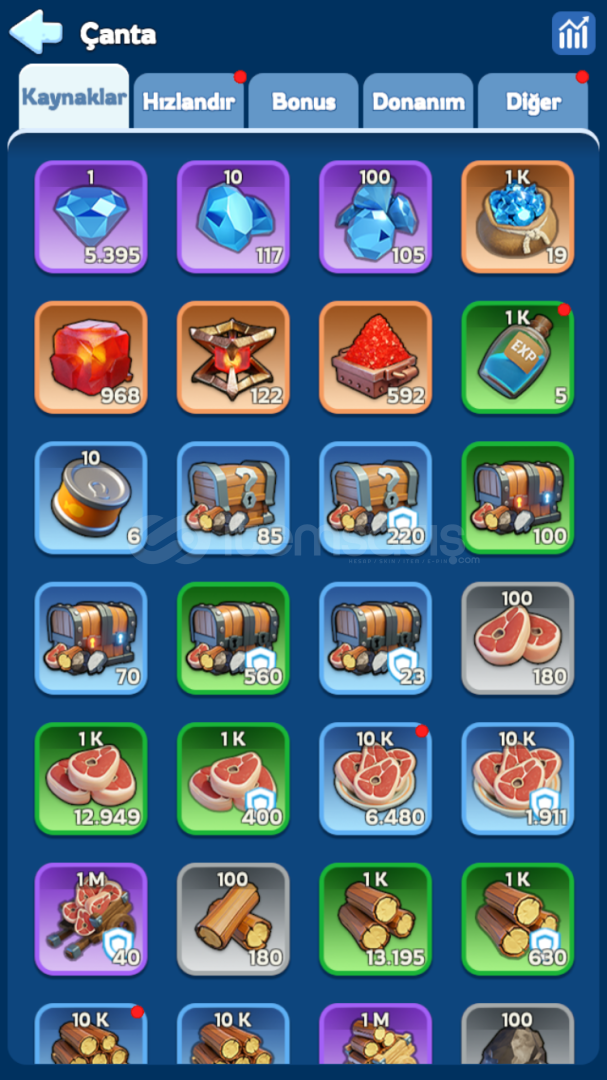
Task: Switch to the Diğer tab
Action: tap(532, 101)
